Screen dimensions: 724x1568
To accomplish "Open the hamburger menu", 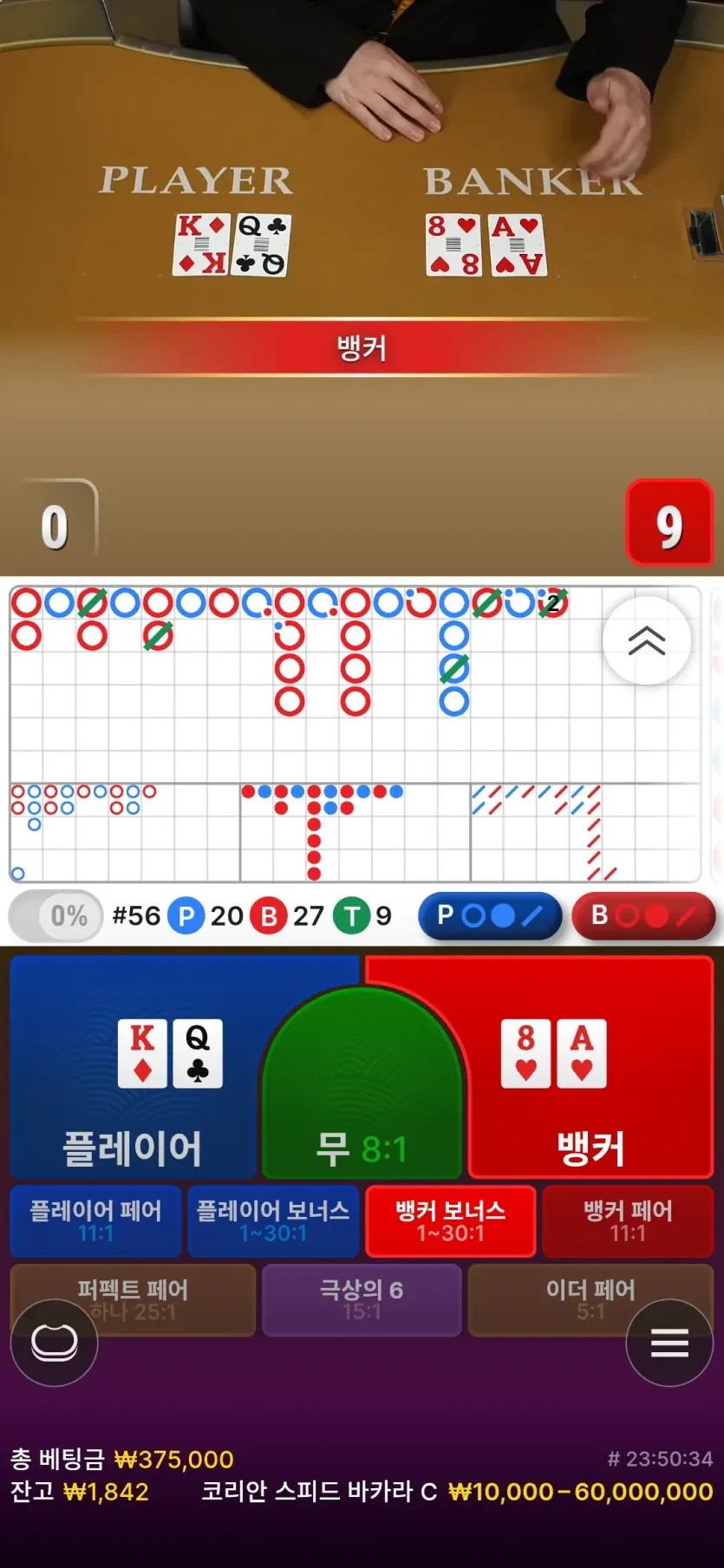I will [x=669, y=1343].
